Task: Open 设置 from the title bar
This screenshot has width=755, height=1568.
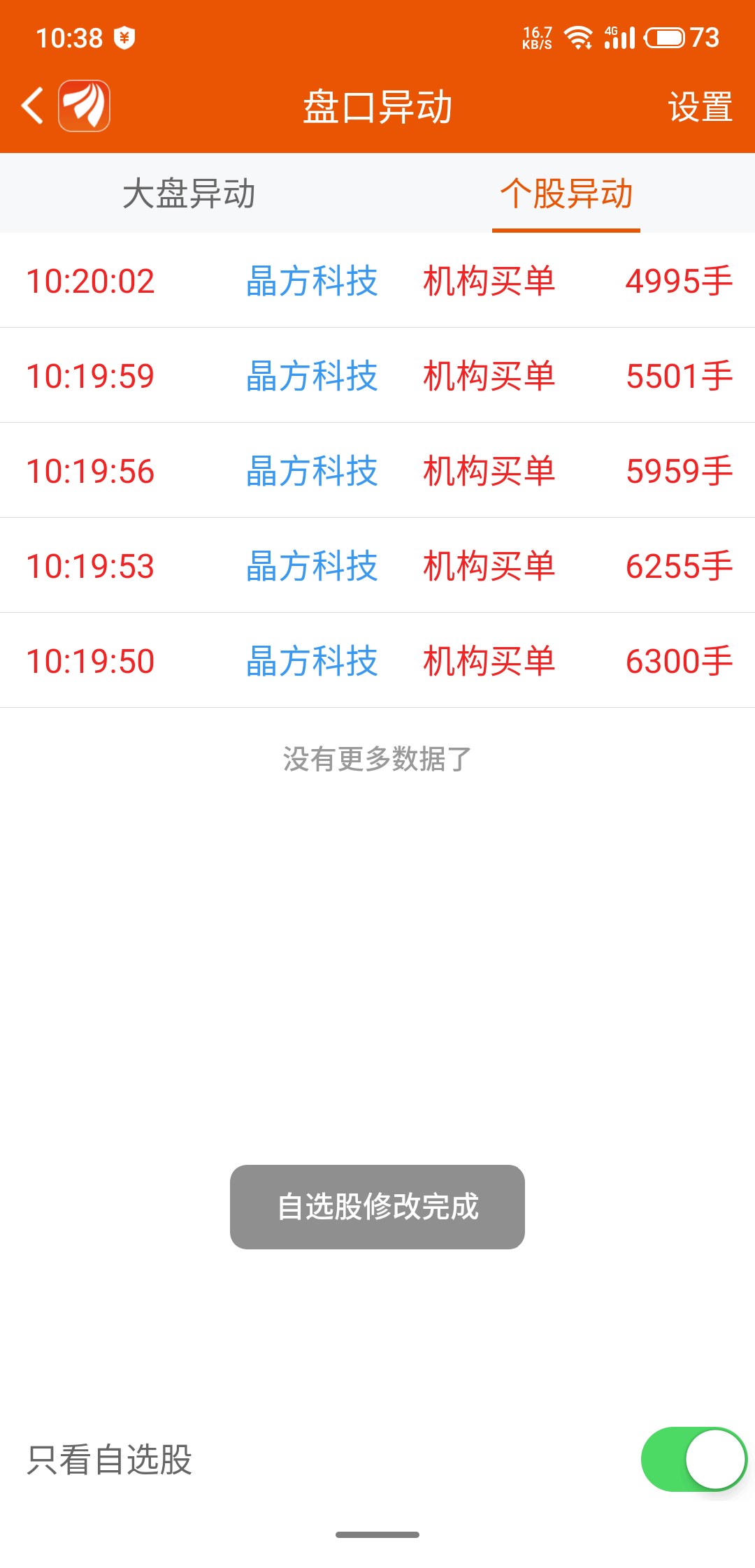Action: (700, 106)
